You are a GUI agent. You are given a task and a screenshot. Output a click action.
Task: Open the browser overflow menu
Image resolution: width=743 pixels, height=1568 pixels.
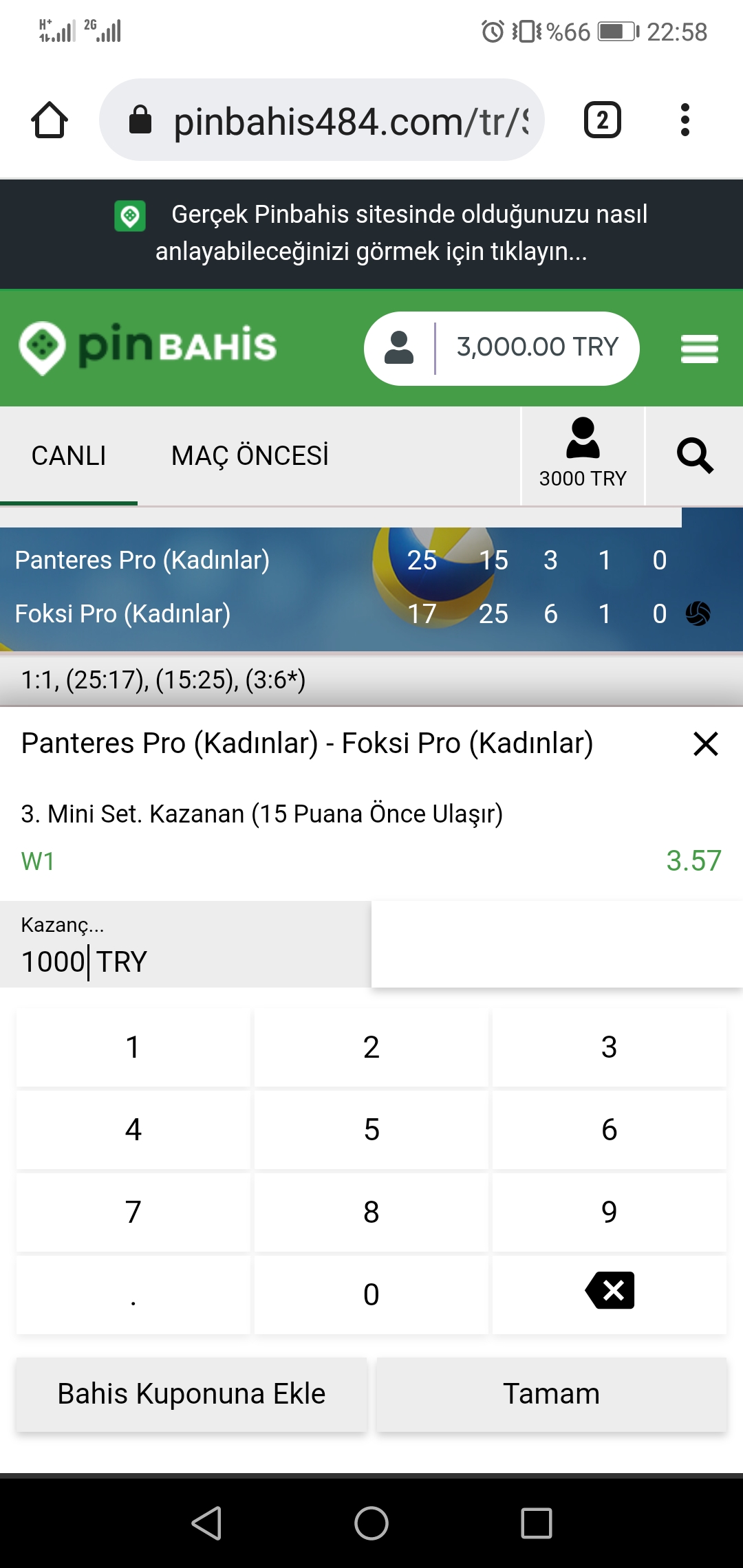point(685,120)
